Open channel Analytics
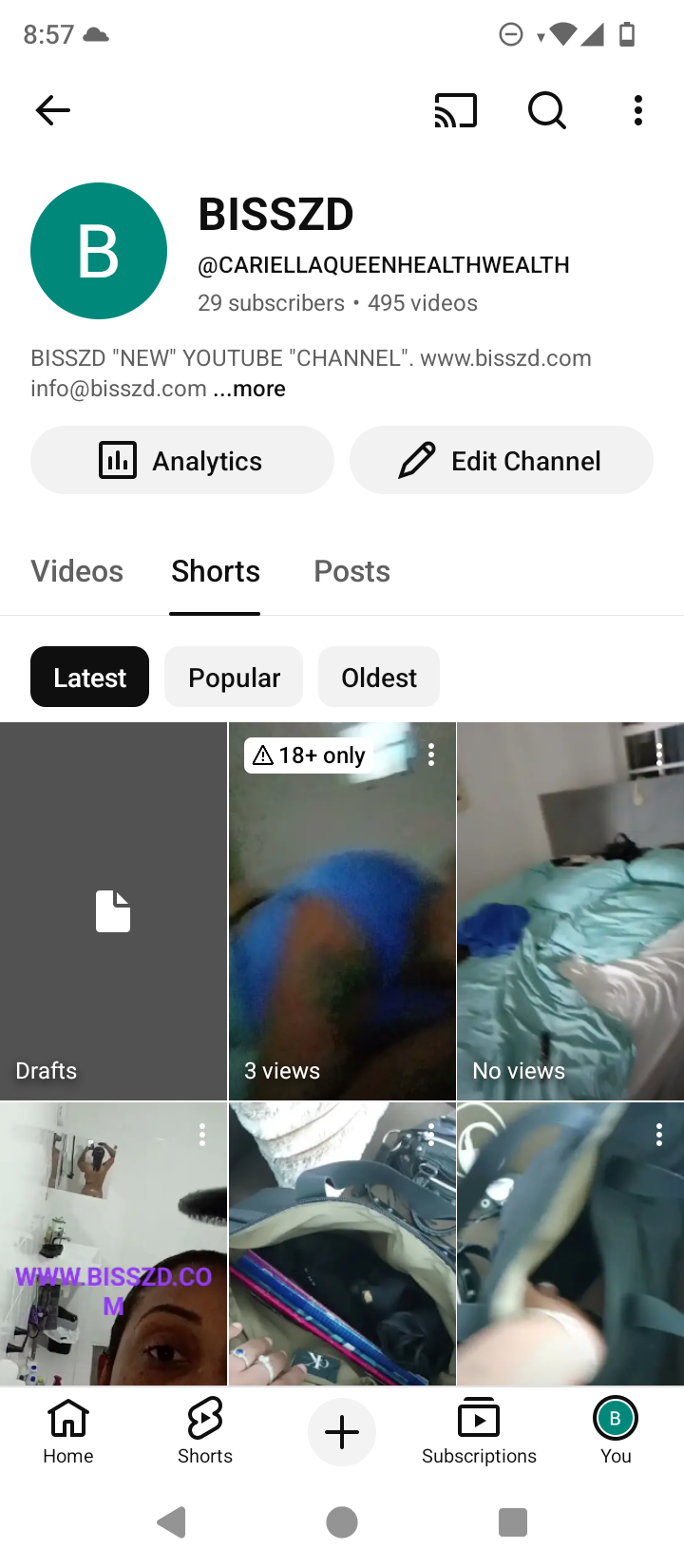 [x=182, y=461]
